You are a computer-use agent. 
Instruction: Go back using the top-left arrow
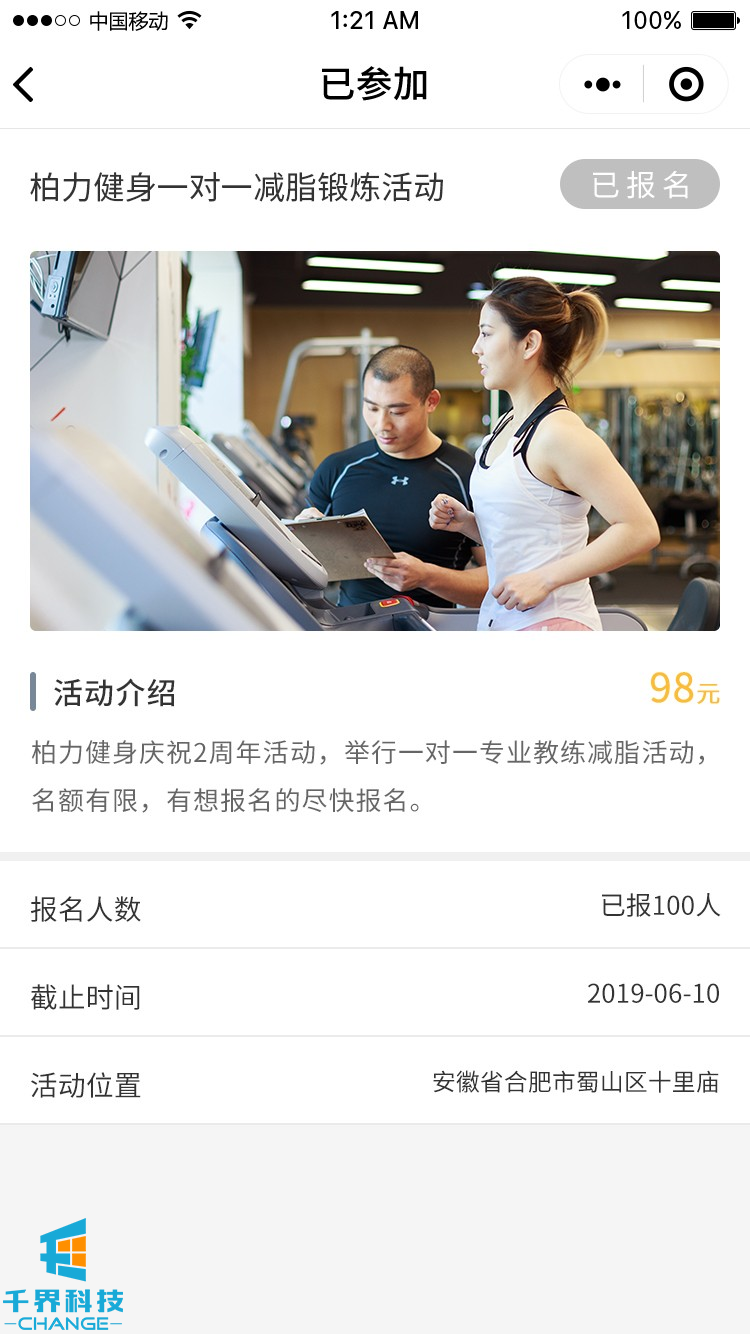pyautogui.click(x=25, y=85)
